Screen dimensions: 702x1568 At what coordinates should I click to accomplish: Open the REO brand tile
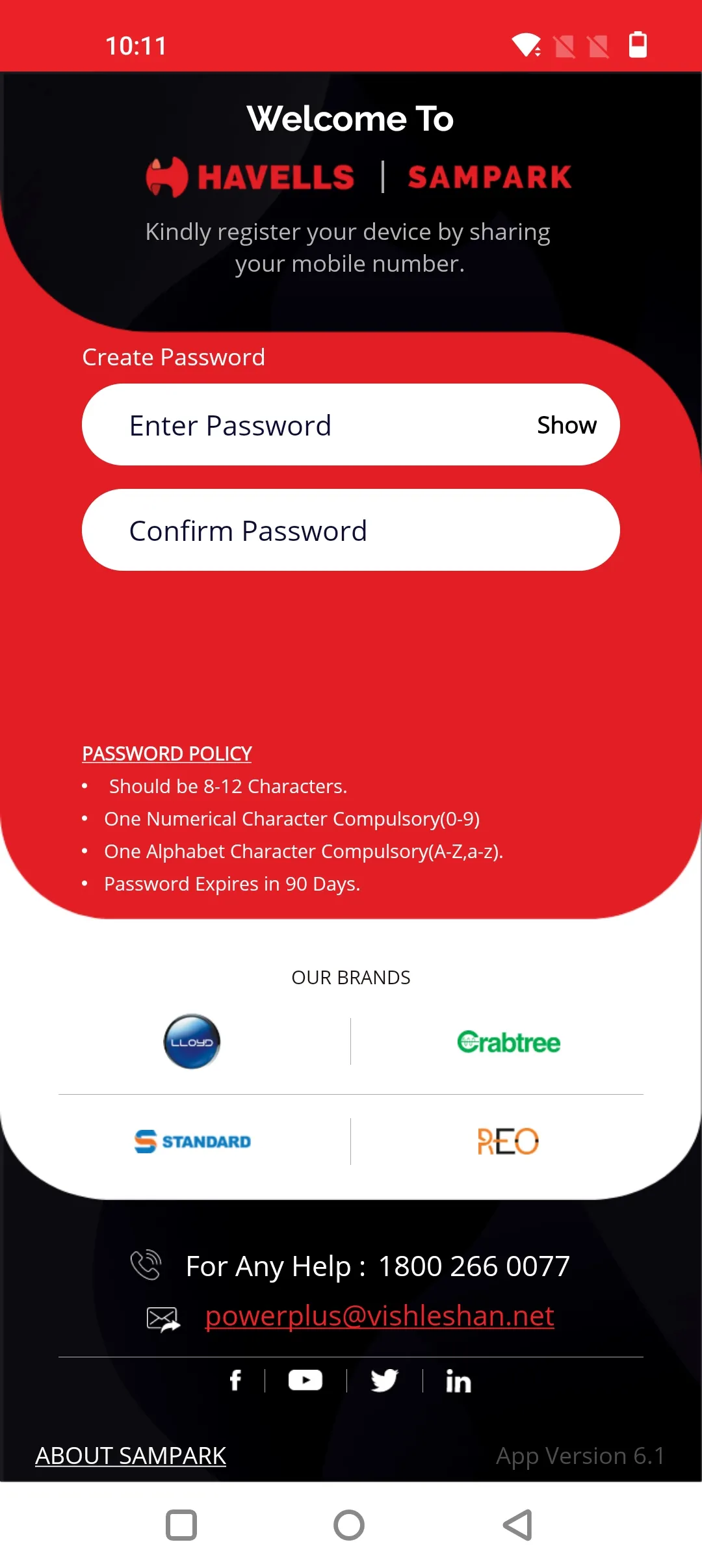tap(508, 1142)
